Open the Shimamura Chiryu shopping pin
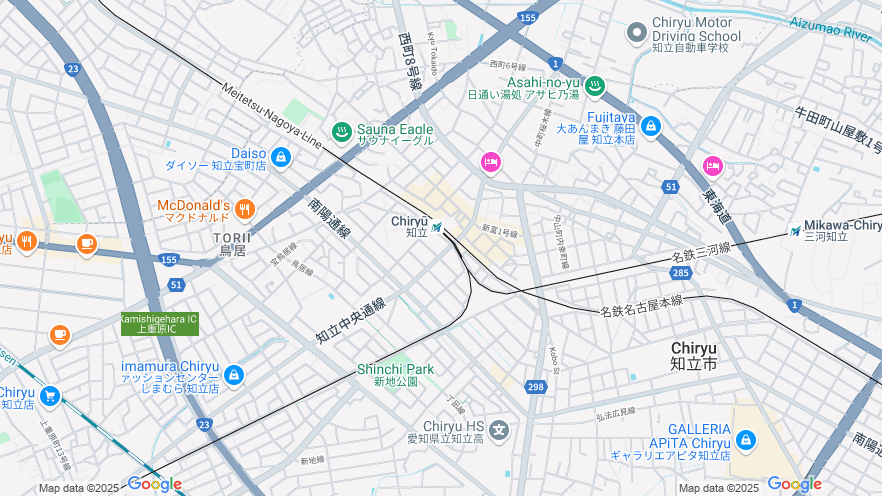The height and width of the screenshot is (496, 882). [233, 375]
